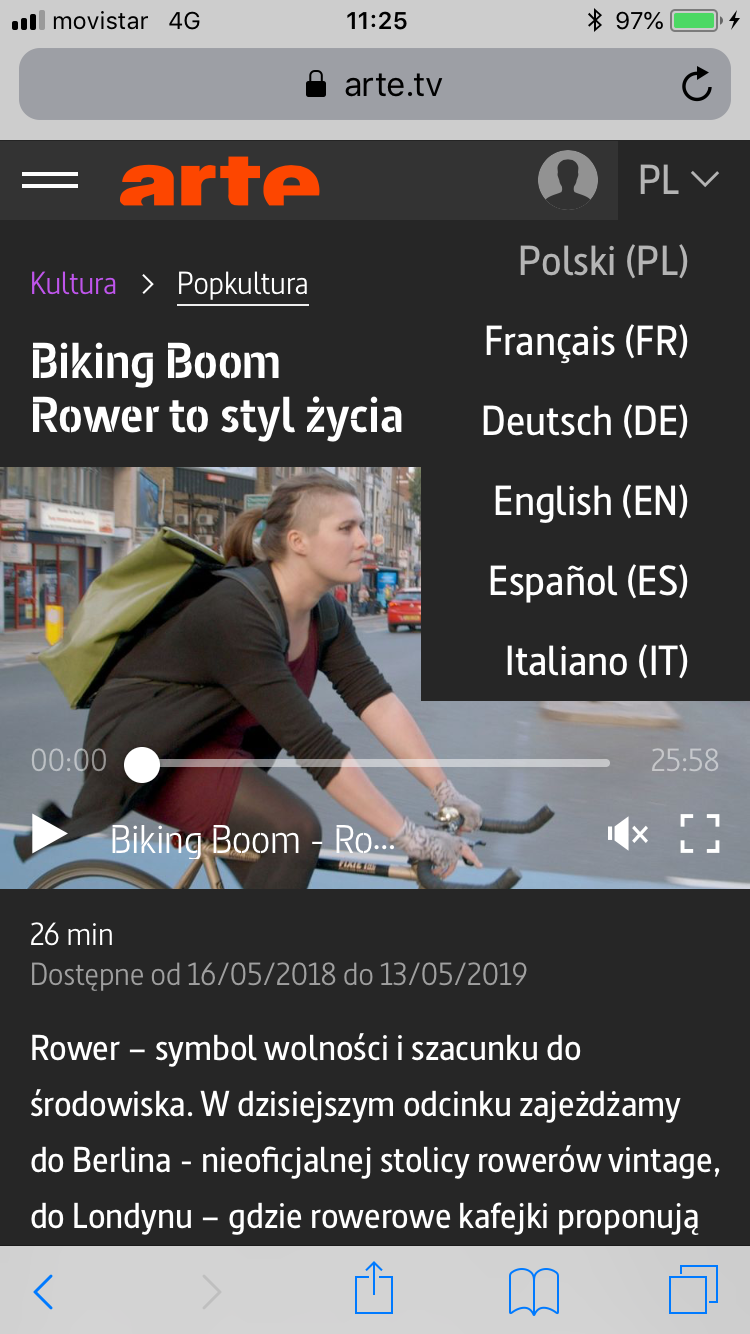Screen dimensions: 750x1334
Task: Reload the arte.tv page
Action: [696, 85]
